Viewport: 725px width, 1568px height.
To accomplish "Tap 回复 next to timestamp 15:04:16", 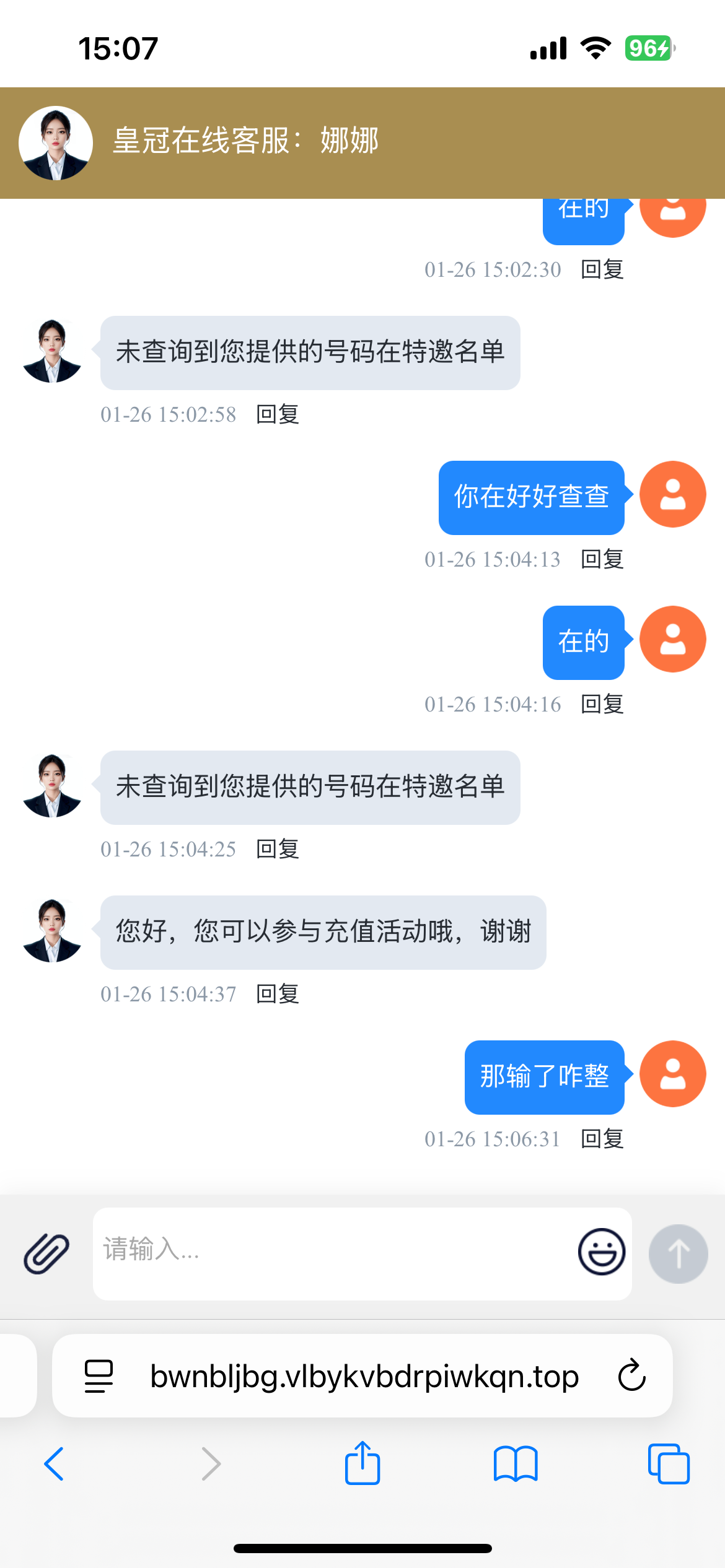I will tap(602, 704).
